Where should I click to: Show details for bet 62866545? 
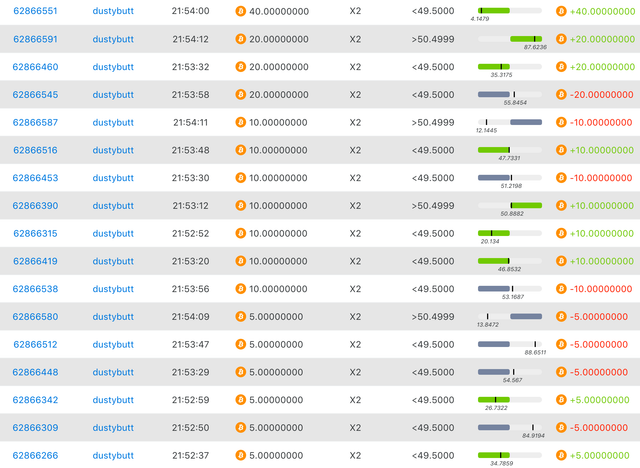pos(35,95)
